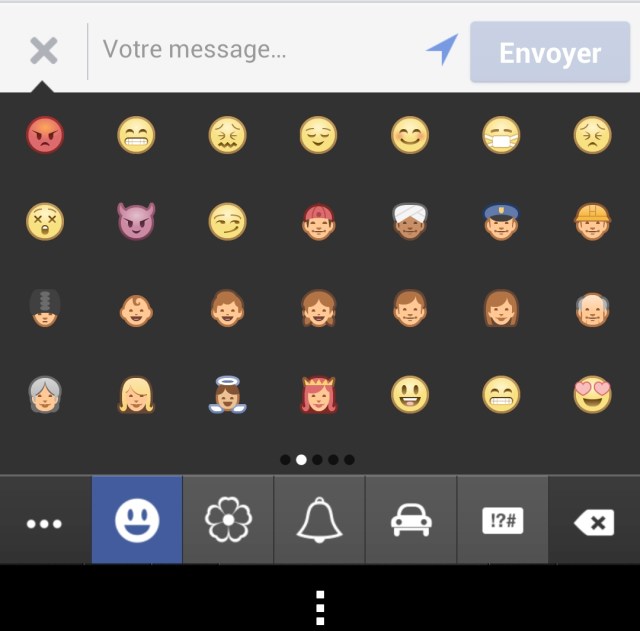Switch to the bell objects emoji tab
Image resolution: width=640 pixels, height=631 pixels.
(x=319, y=520)
